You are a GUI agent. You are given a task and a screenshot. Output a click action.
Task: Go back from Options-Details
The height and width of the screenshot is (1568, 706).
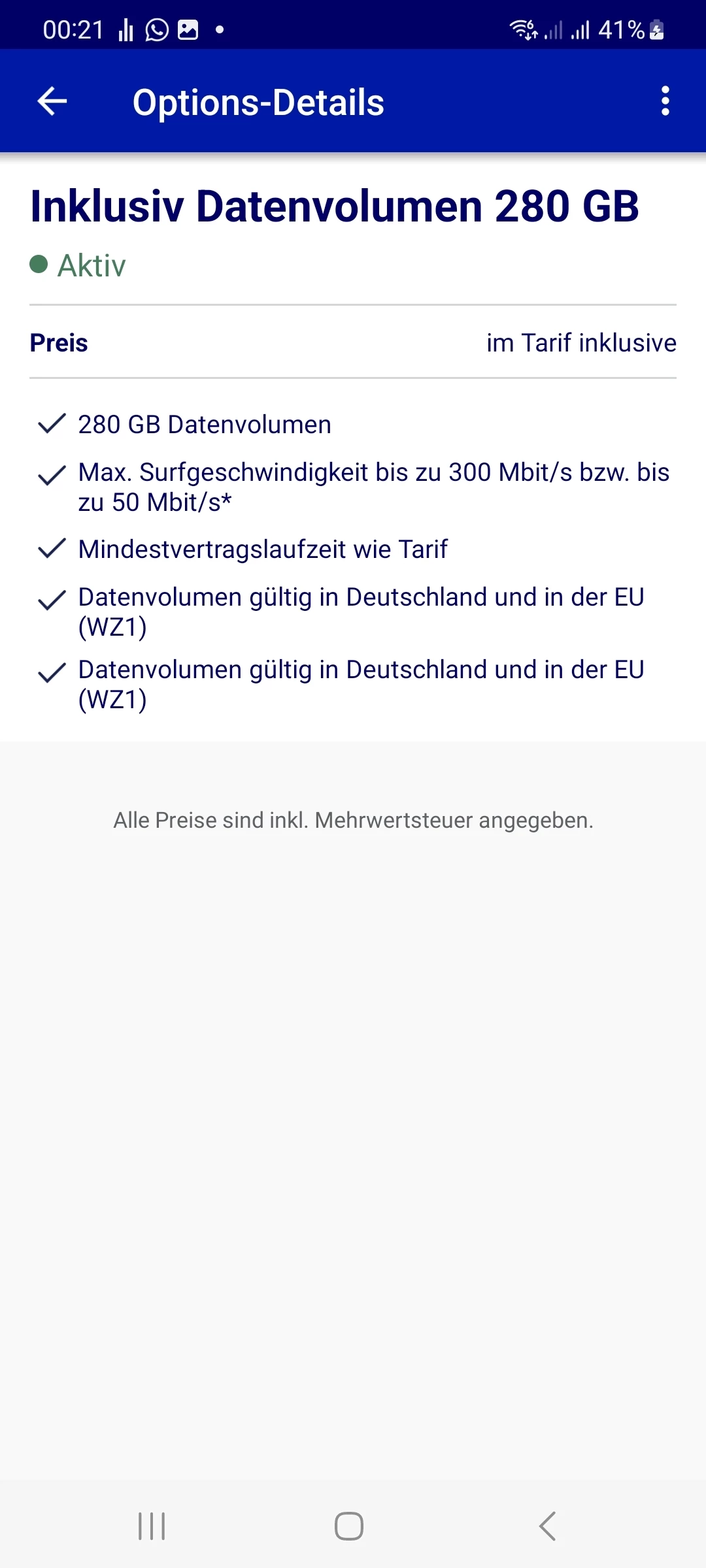(x=52, y=101)
